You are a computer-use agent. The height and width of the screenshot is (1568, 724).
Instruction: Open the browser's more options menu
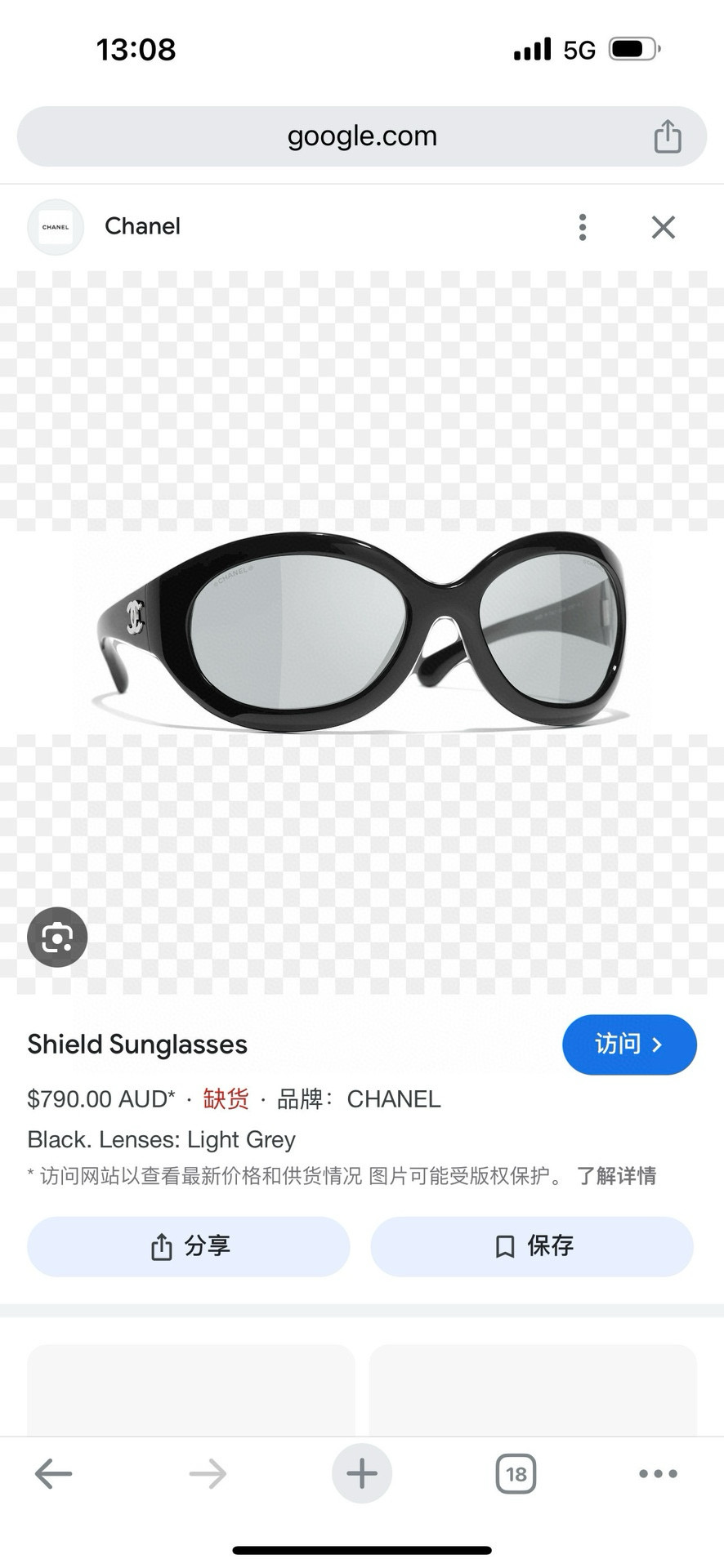(658, 1474)
